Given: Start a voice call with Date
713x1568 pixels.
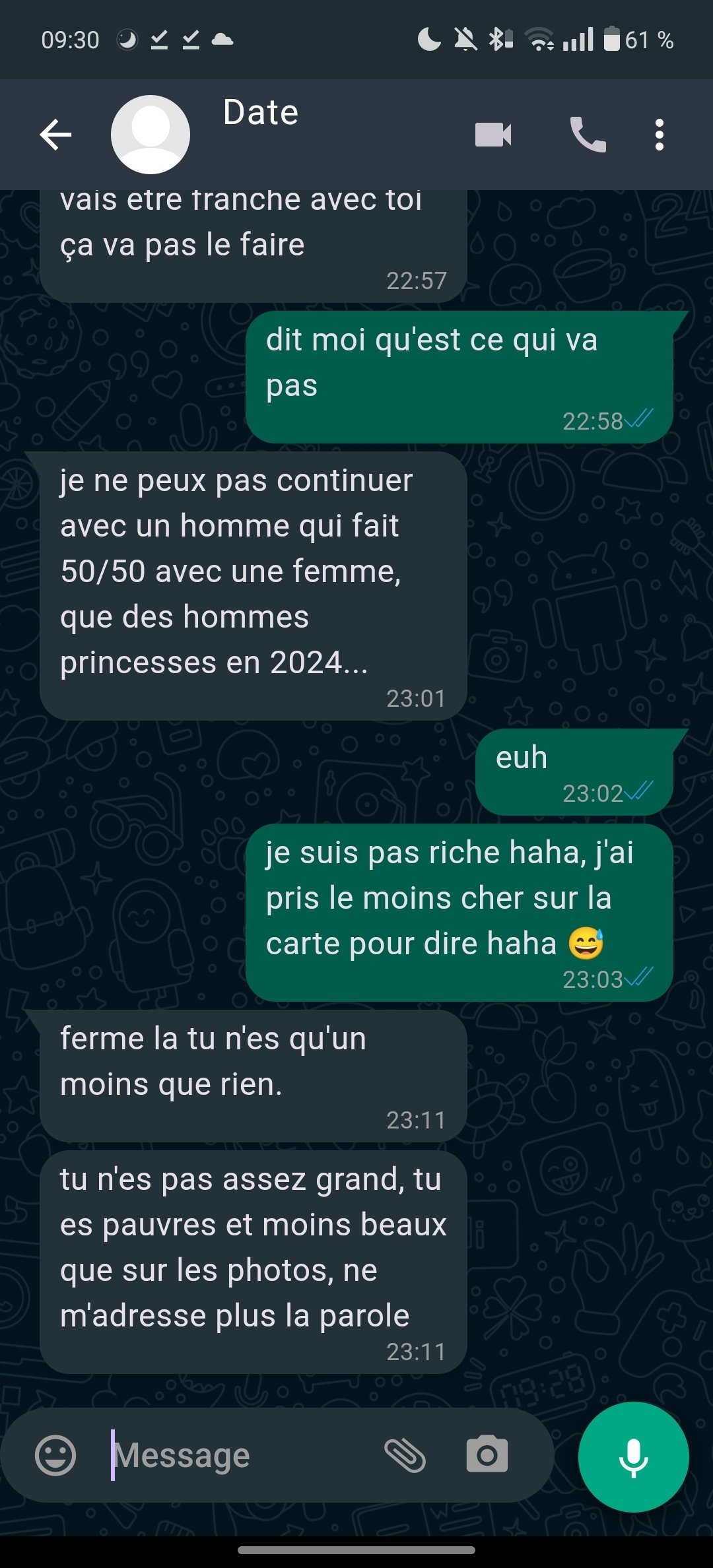Looking at the screenshot, I should tap(588, 135).
